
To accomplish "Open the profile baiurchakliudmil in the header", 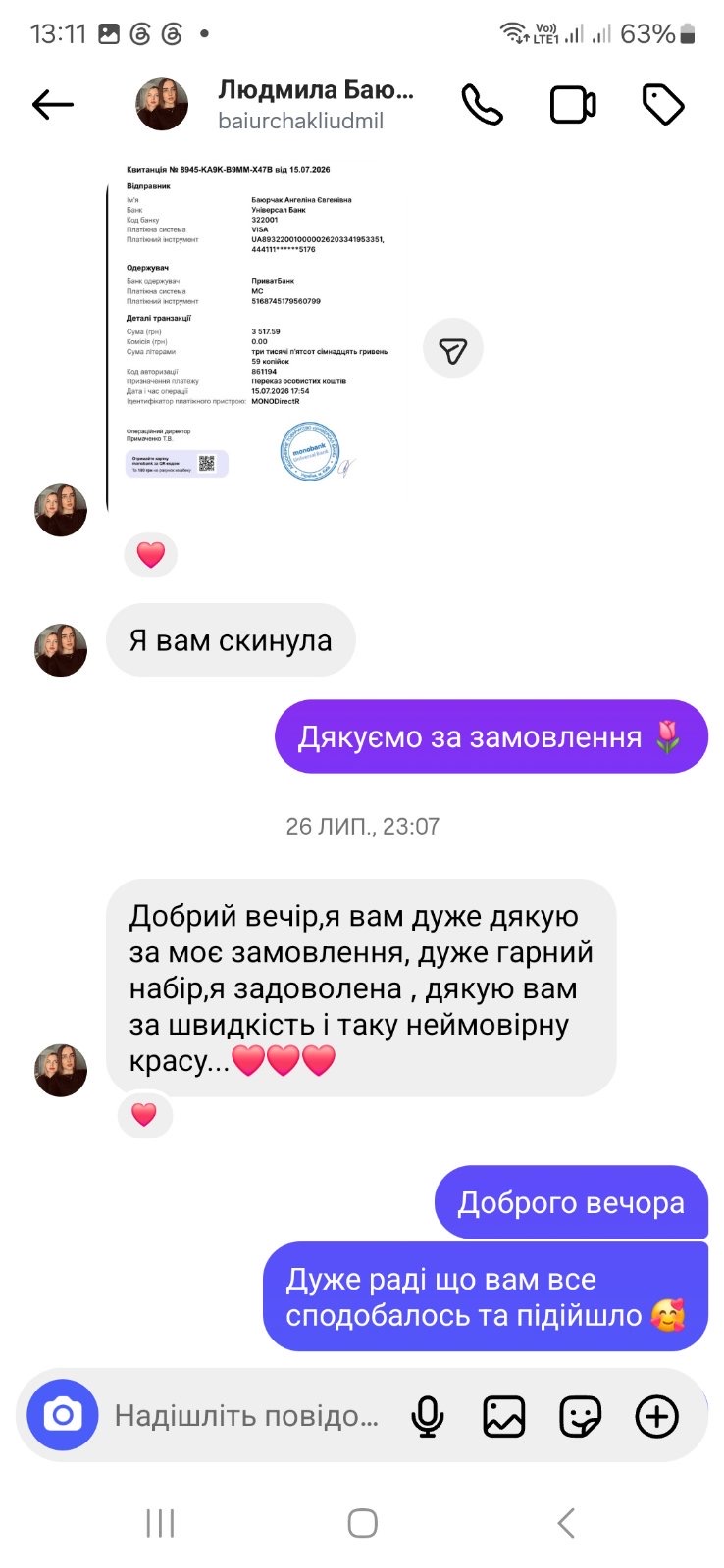I will (x=300, y=121).
